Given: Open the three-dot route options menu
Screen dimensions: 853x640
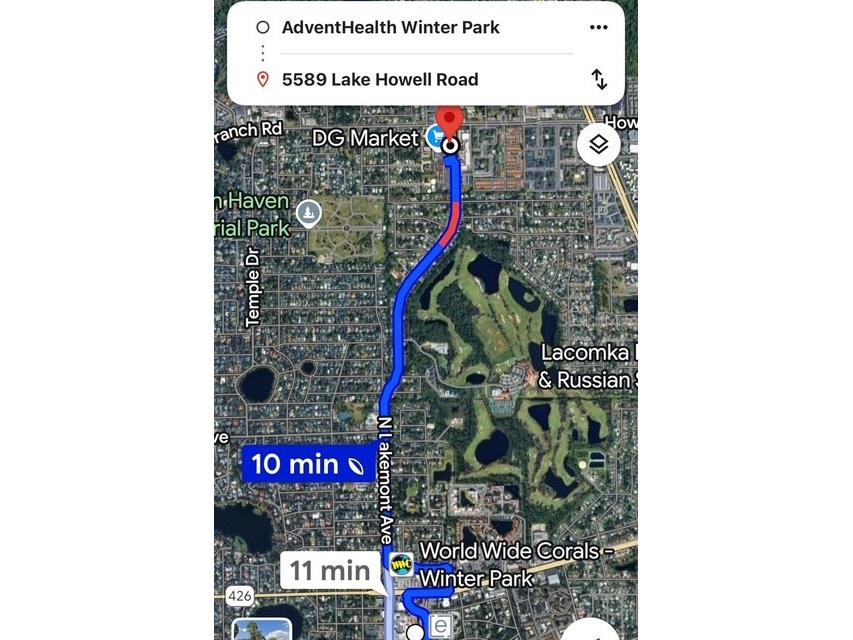Looking at the screenshot, I should click(x=598, y=28).
